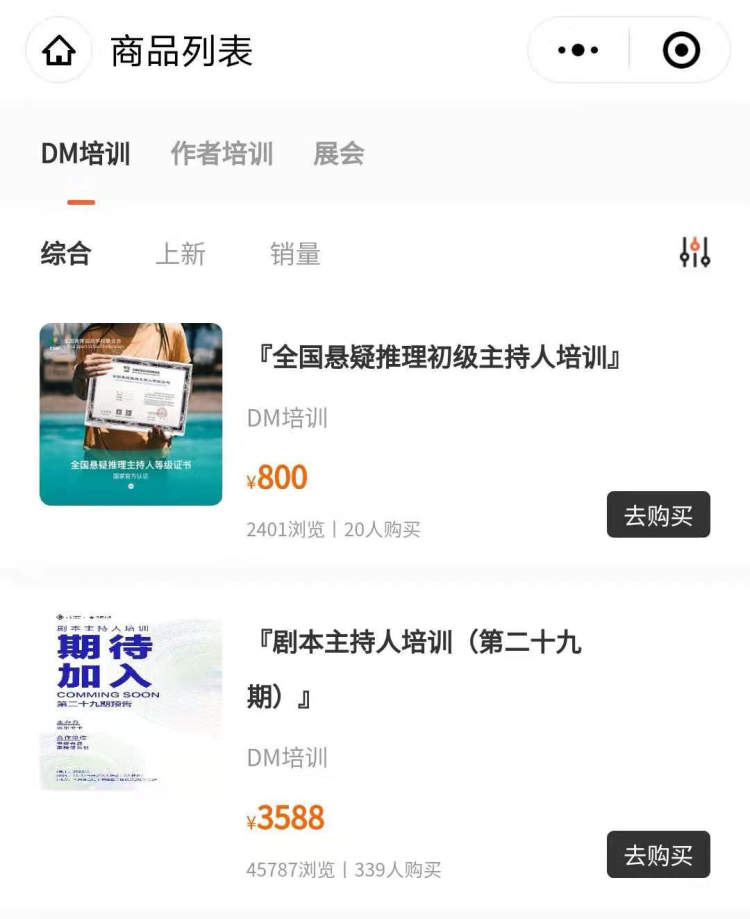The height and width of the screenshot is (919, 750).
Task: Sort products by 销量
Action: tap(295, 254)
